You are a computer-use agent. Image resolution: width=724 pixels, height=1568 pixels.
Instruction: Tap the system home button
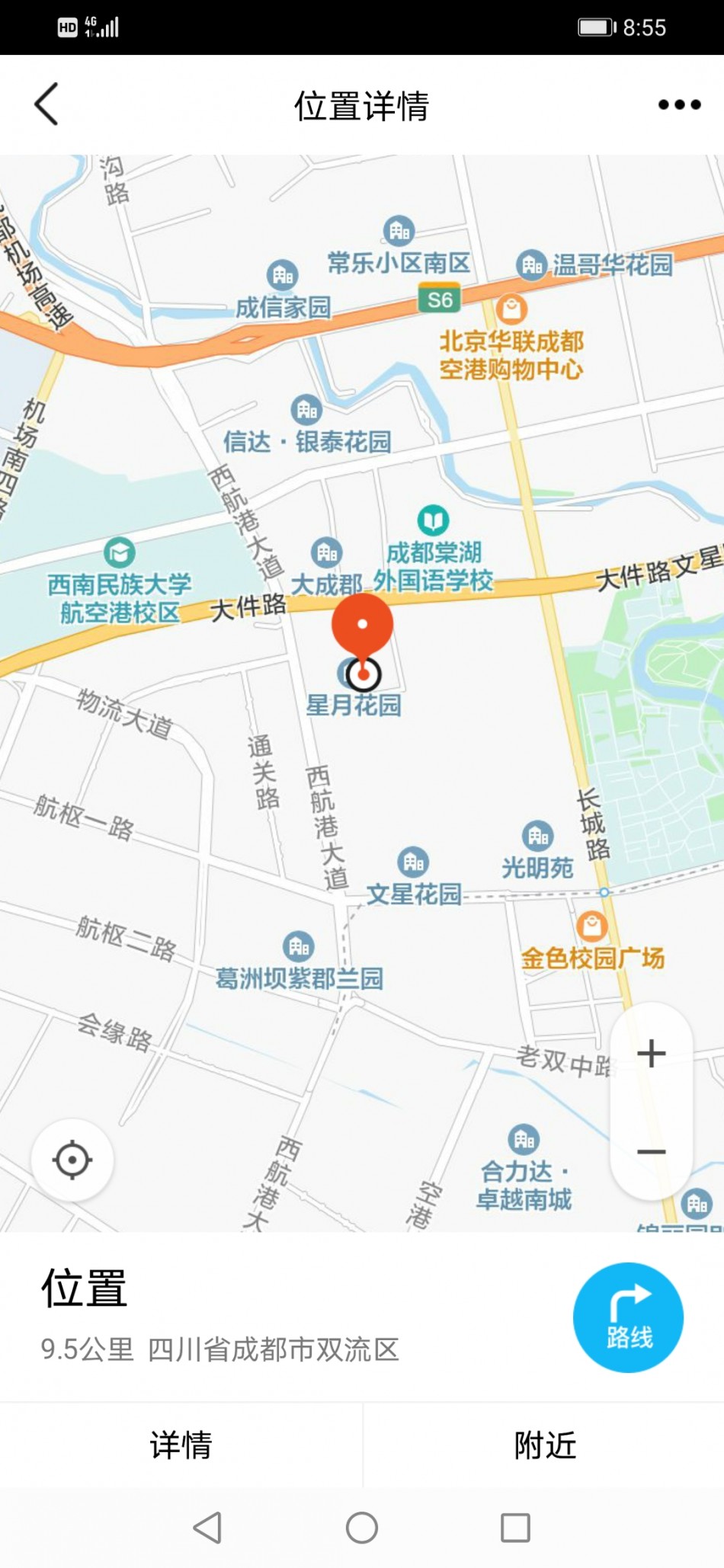coord(362,1528)
